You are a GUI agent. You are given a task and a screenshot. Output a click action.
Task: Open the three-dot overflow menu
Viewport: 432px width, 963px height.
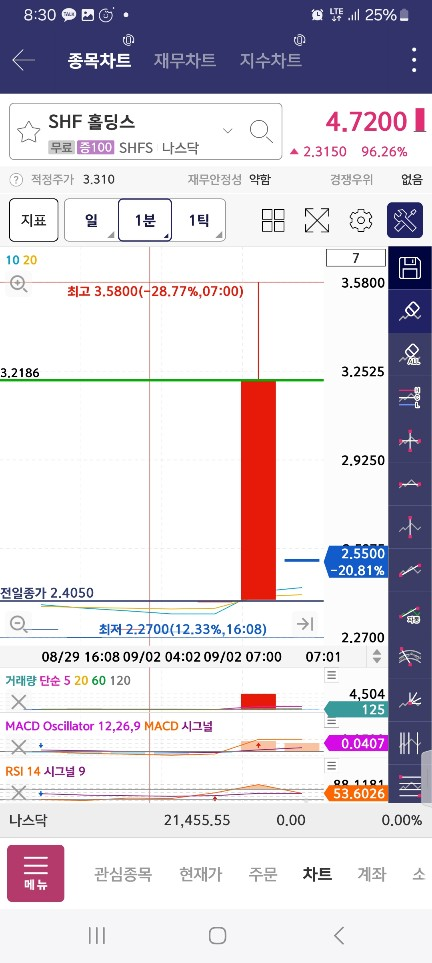pos(415,60)
